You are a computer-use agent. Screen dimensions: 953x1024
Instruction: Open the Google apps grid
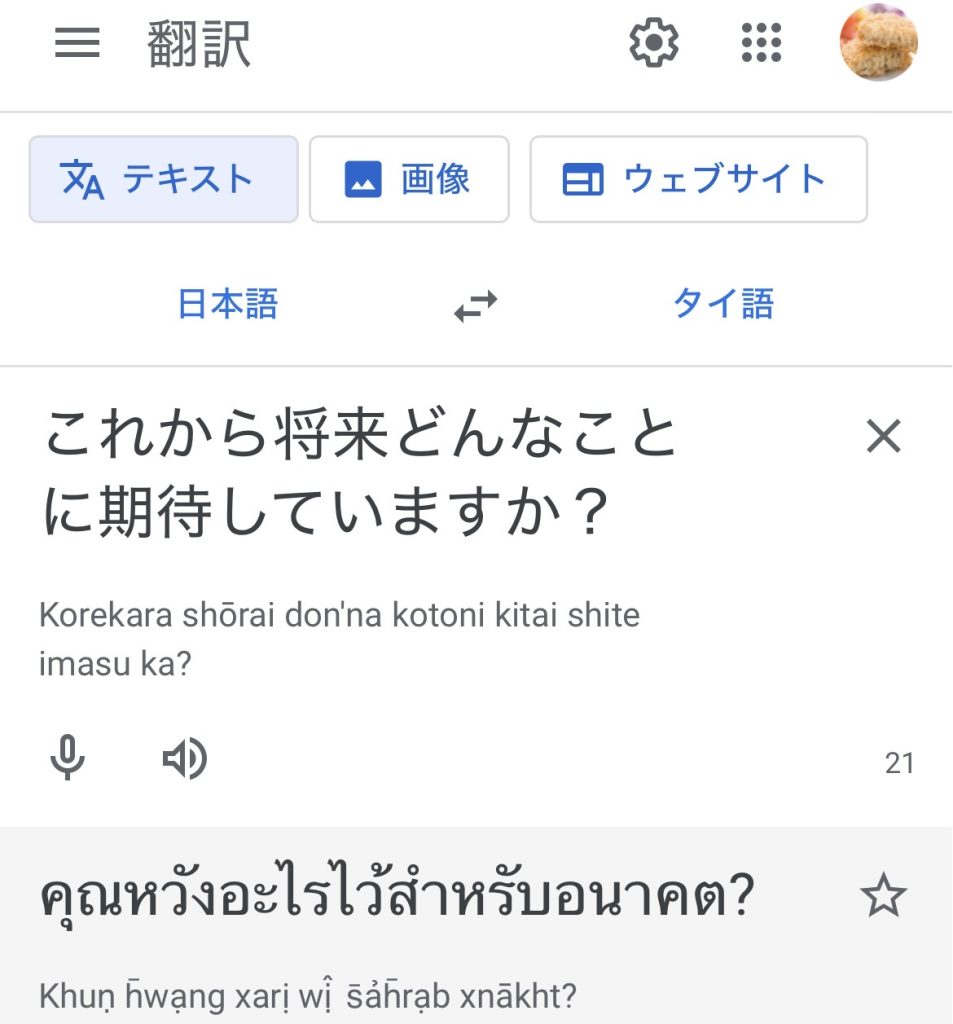(762, 43)
